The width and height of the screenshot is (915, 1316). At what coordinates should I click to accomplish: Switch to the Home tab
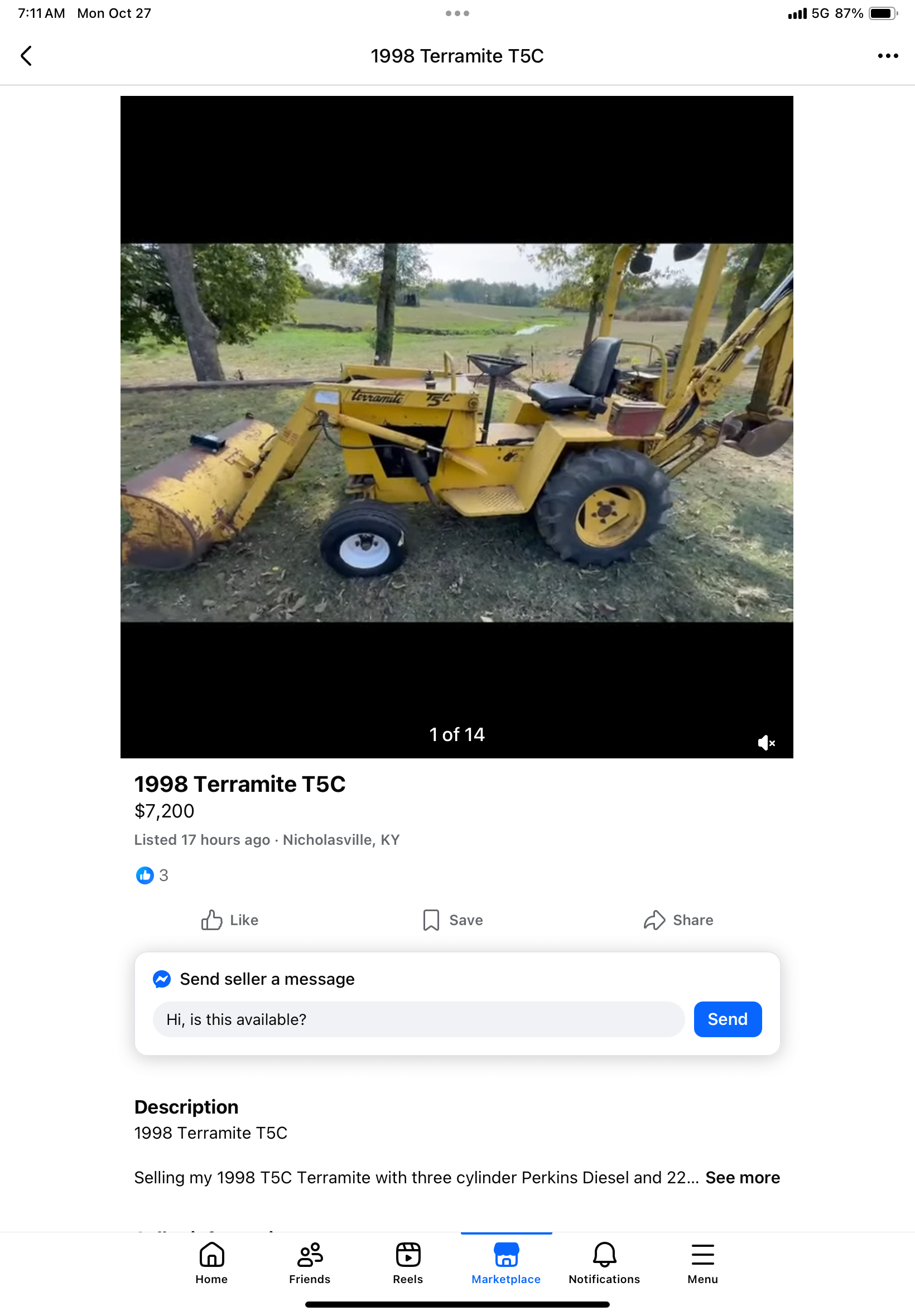pos(211,1262)
